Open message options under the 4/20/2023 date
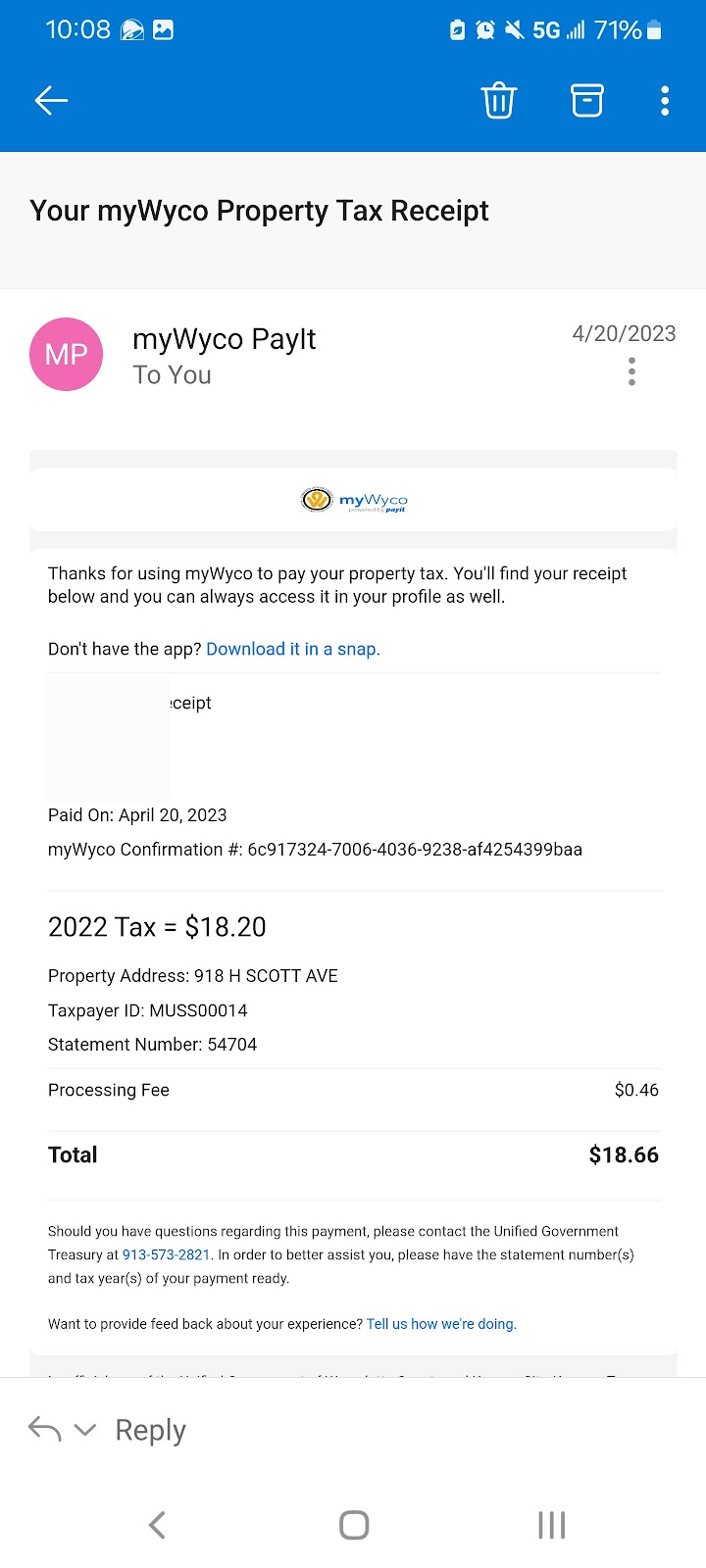 [631, 371]
